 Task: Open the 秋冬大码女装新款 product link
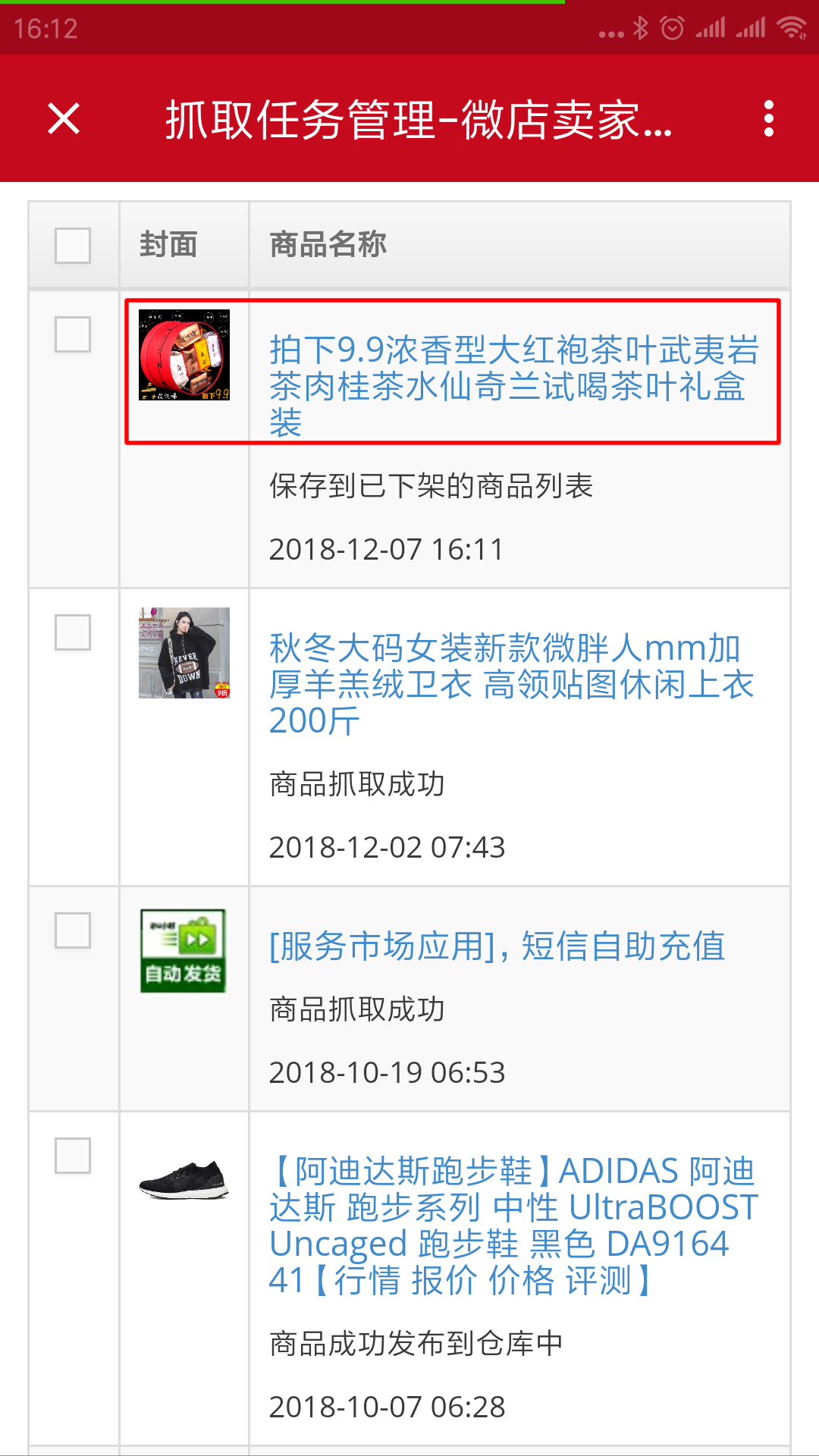510,684
